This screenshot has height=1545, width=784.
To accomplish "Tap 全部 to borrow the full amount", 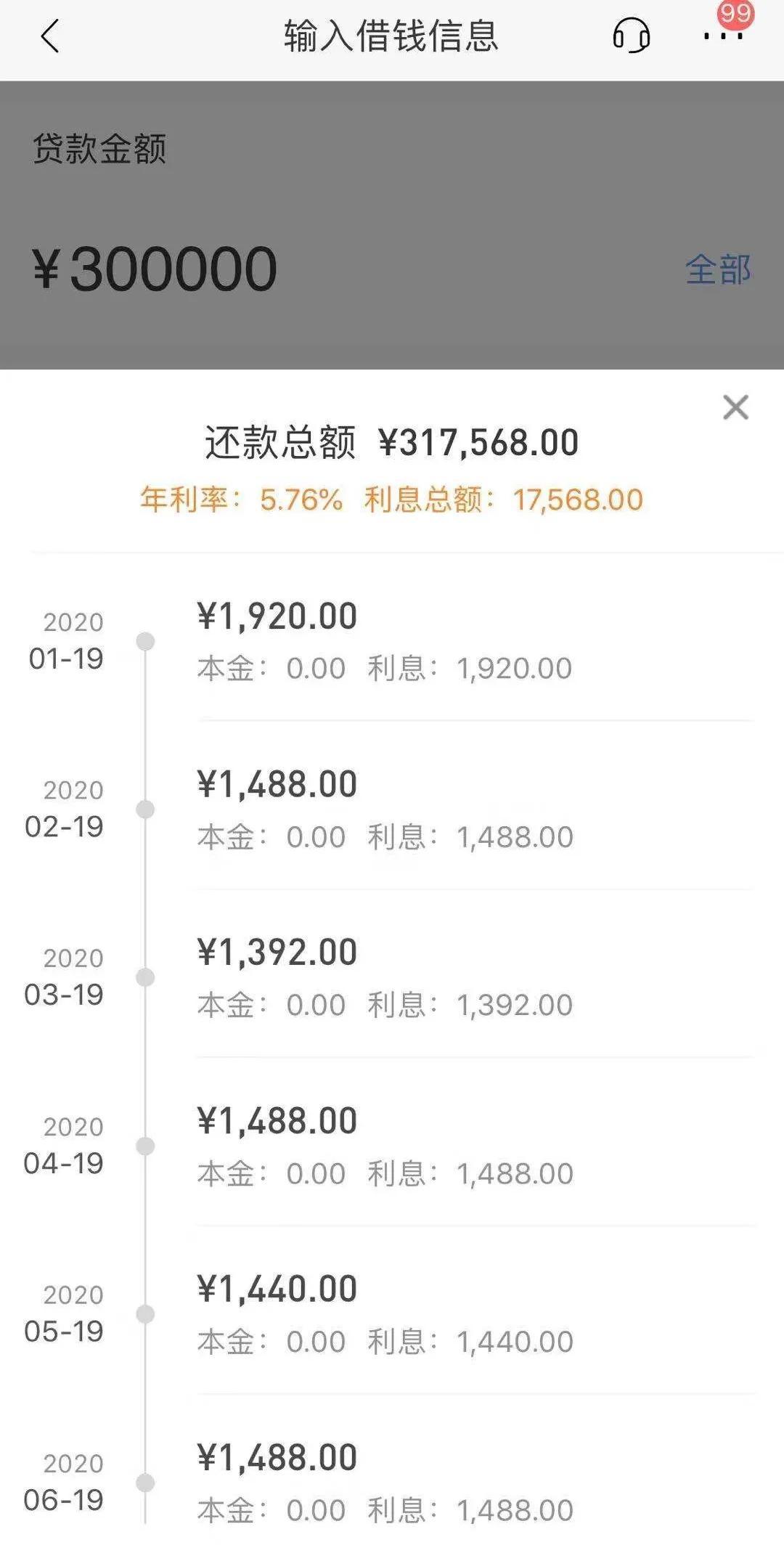I will point(718,269).
